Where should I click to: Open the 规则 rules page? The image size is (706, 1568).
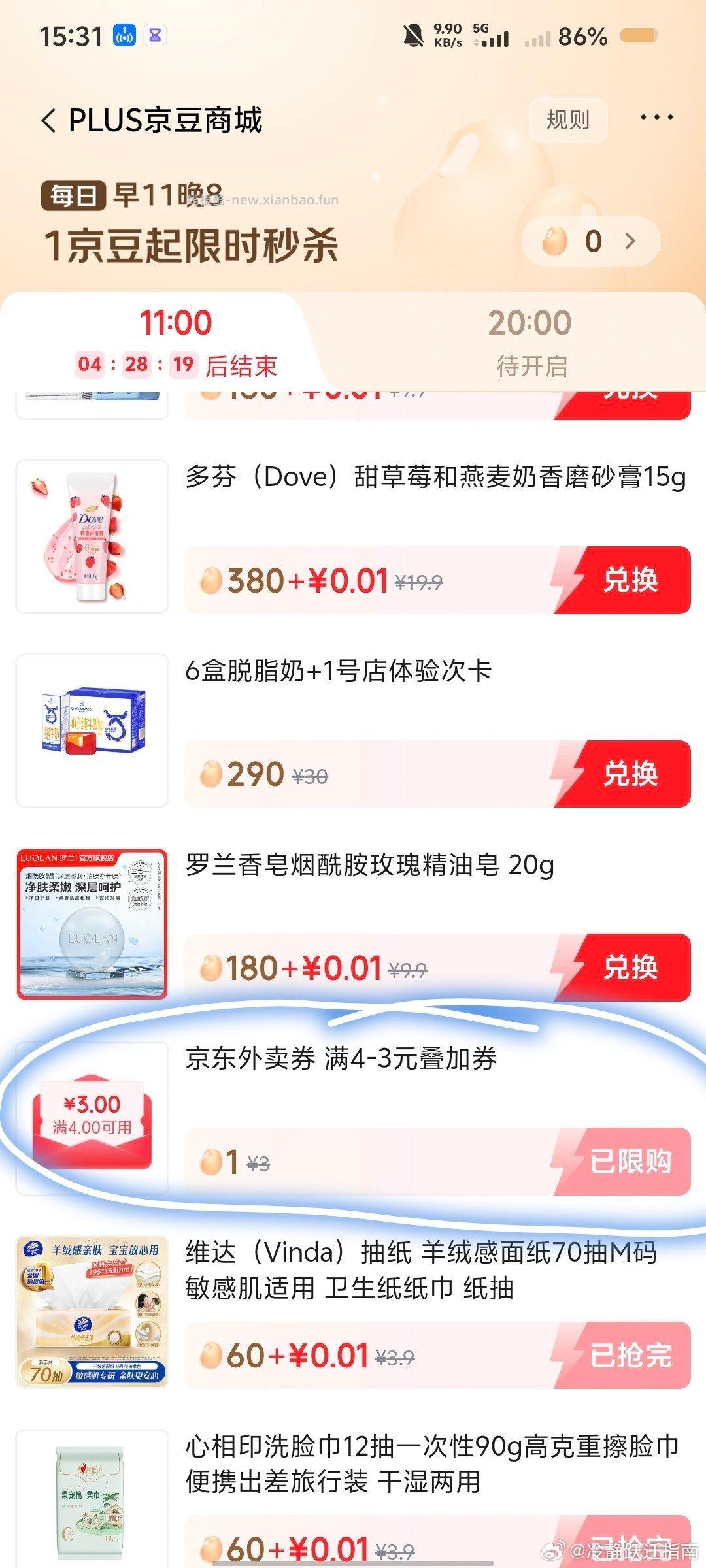click(x=569, y=120)
